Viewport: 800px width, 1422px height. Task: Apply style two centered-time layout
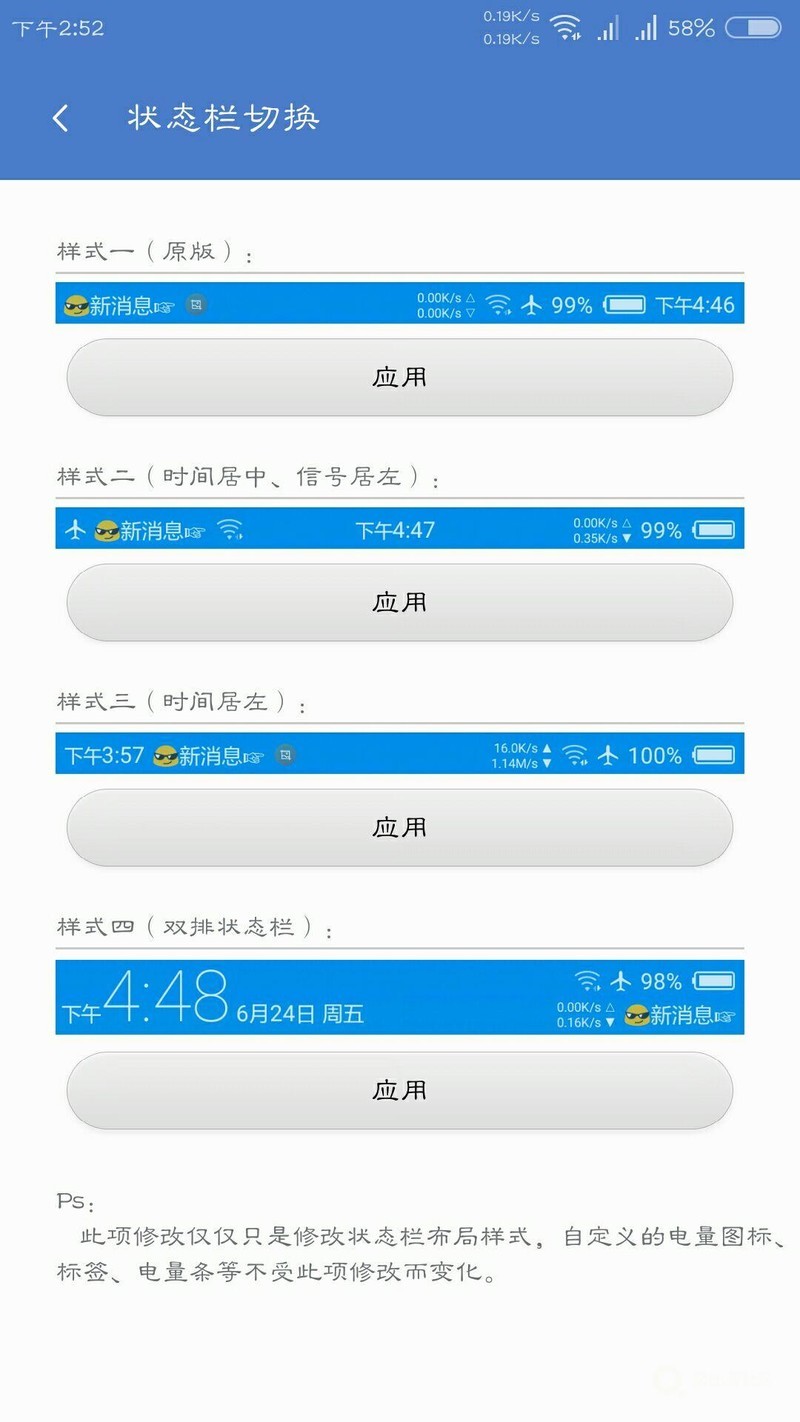(x=400, y=602)
